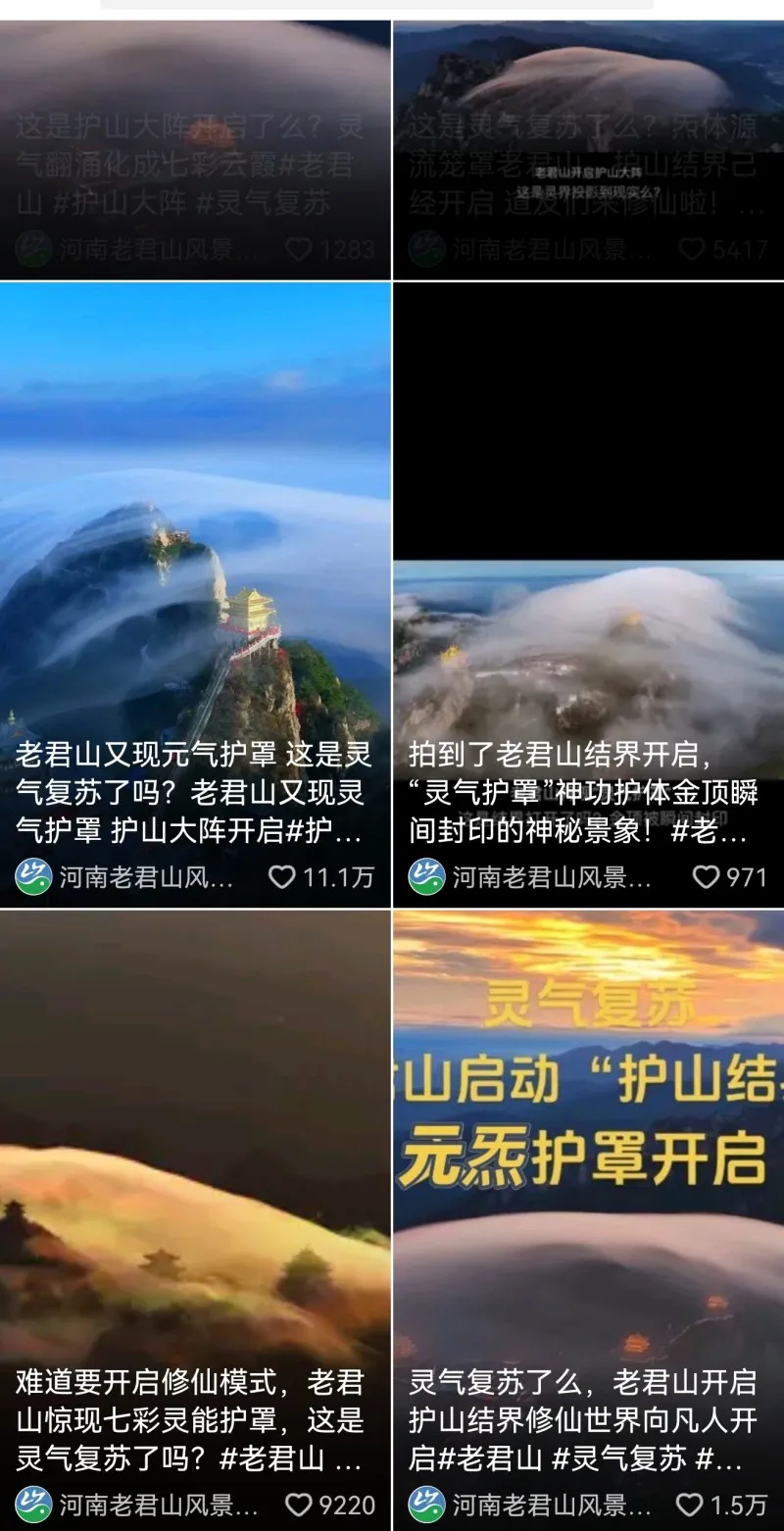Like the video with 9220 likes

(298, 1505)
